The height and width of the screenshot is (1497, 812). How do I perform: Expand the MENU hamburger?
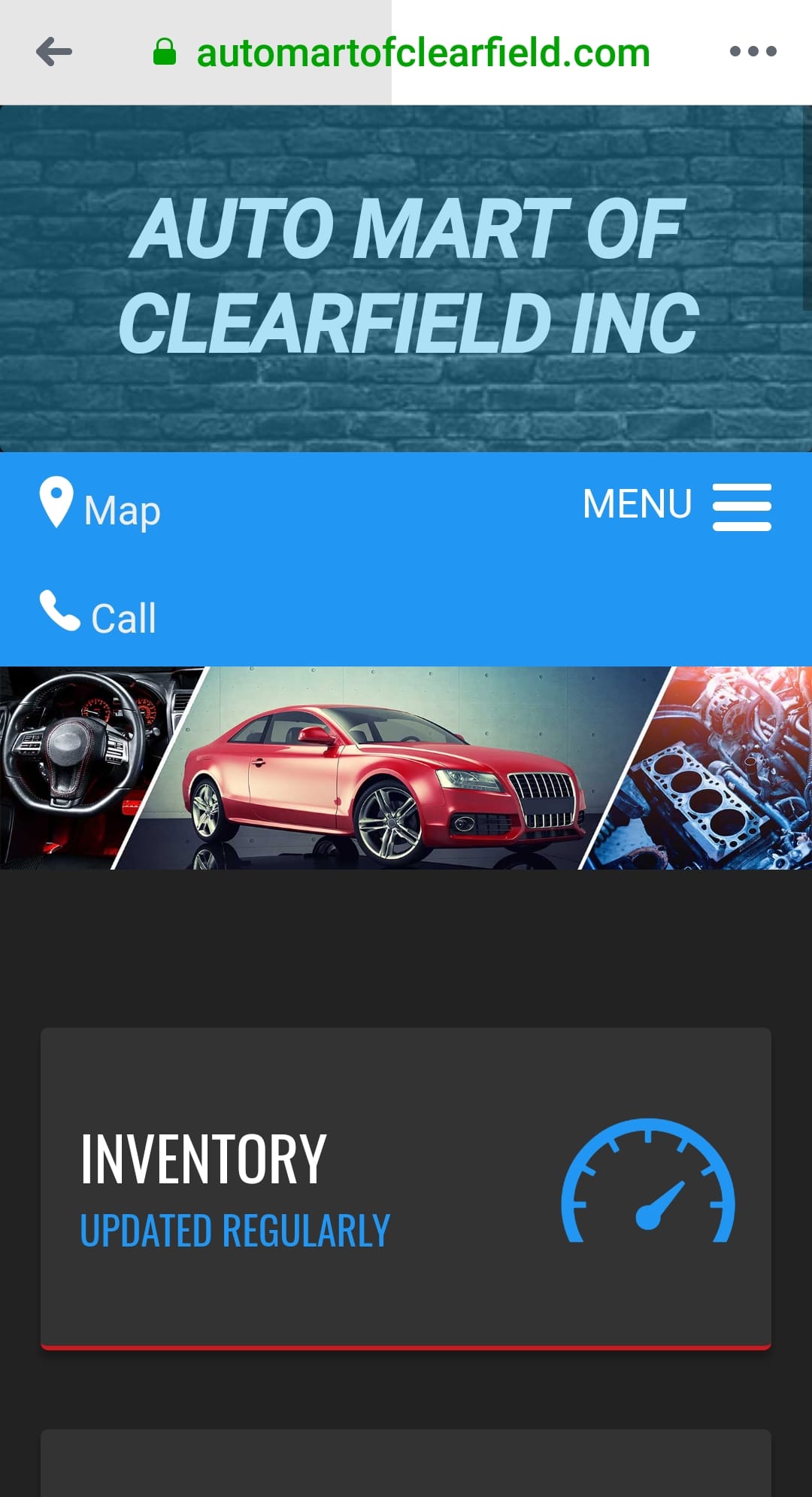click(677, 506)
